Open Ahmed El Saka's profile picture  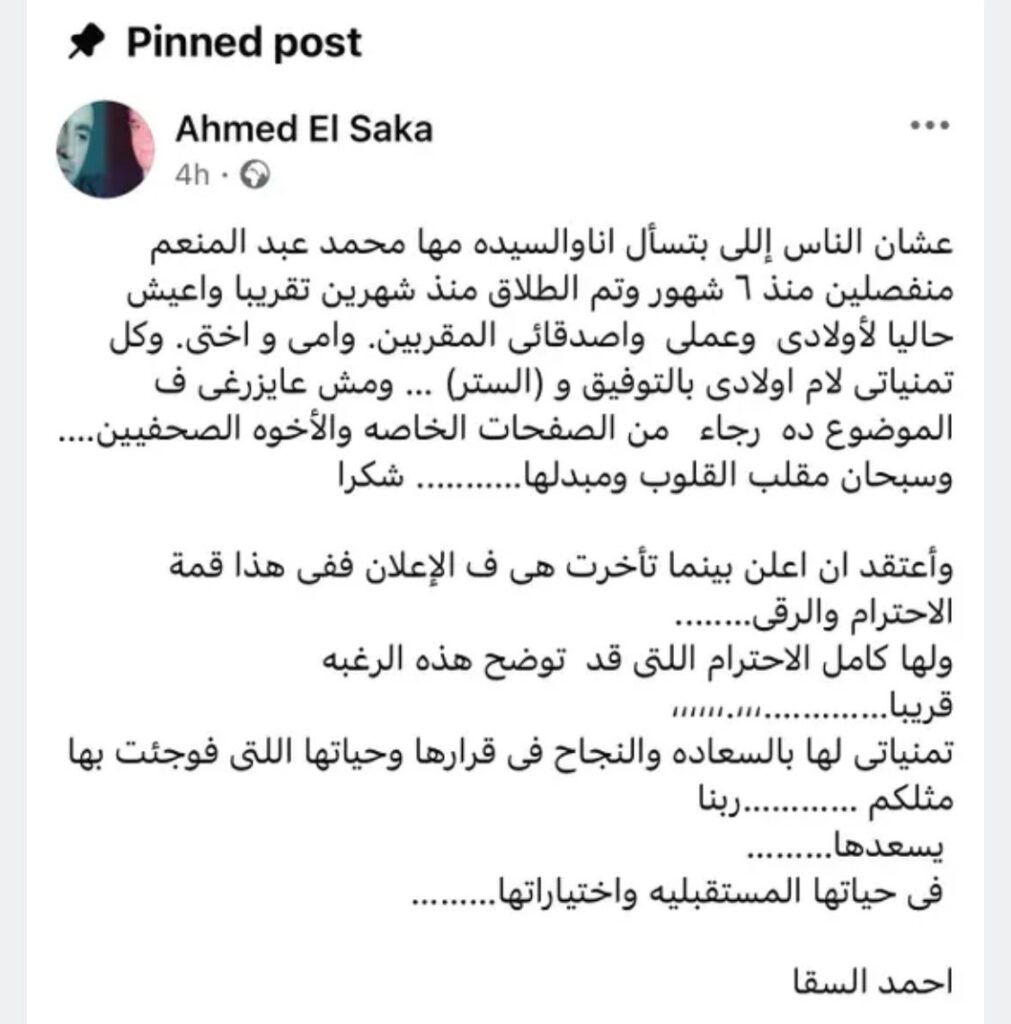point(106,148)
